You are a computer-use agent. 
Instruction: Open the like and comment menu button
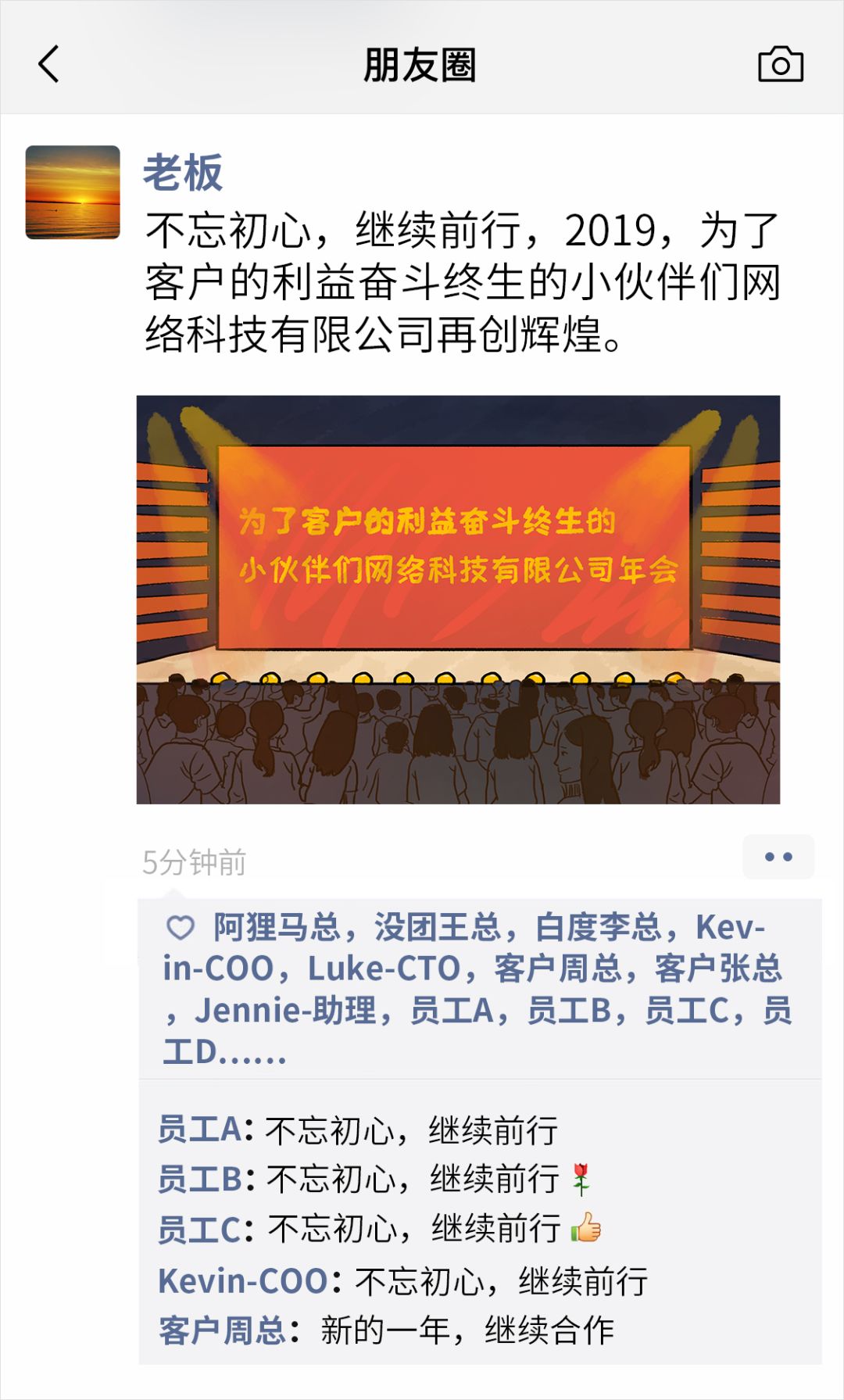coord(778,857)
